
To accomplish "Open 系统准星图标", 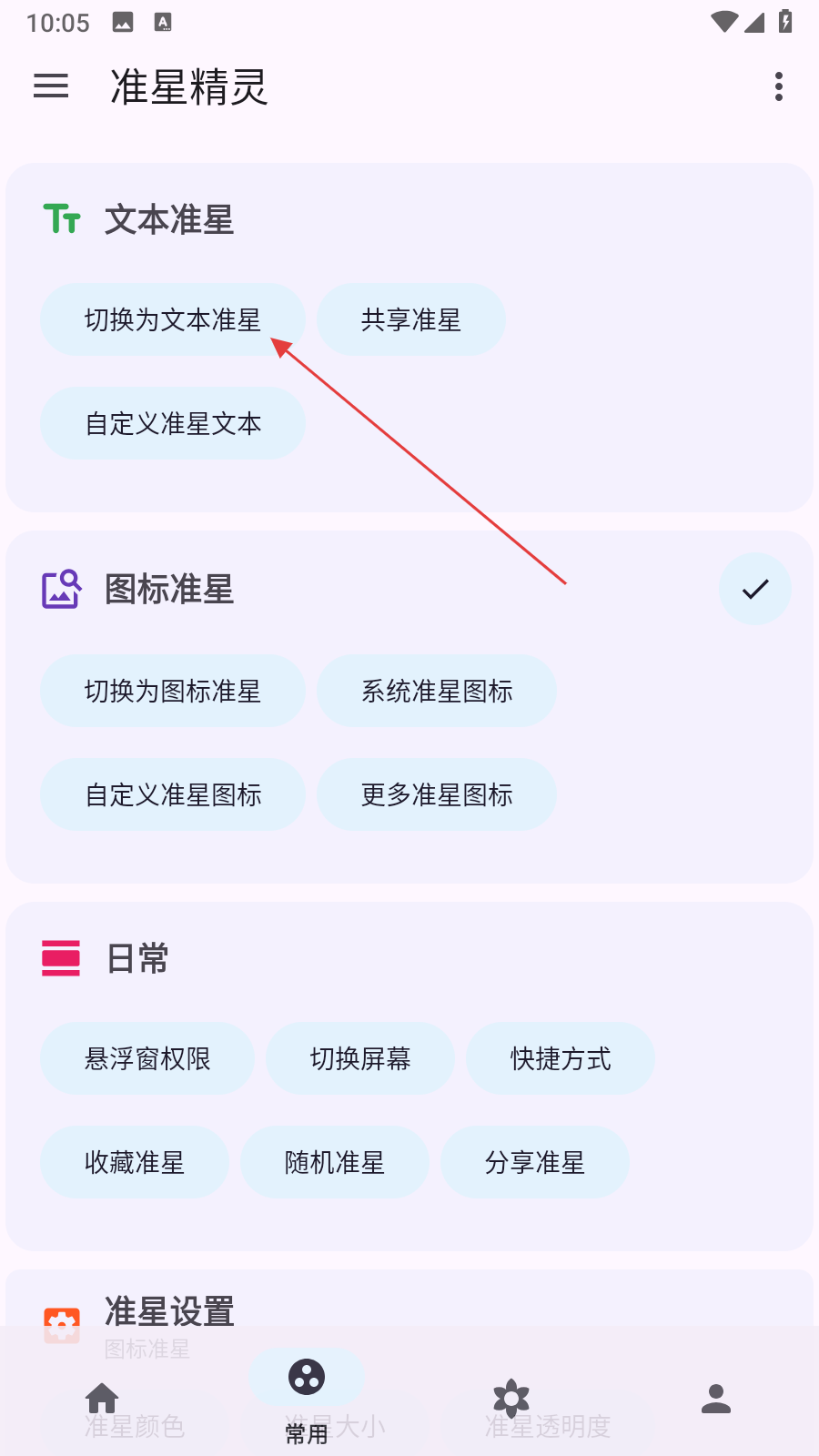I will [x=436, y=691].
